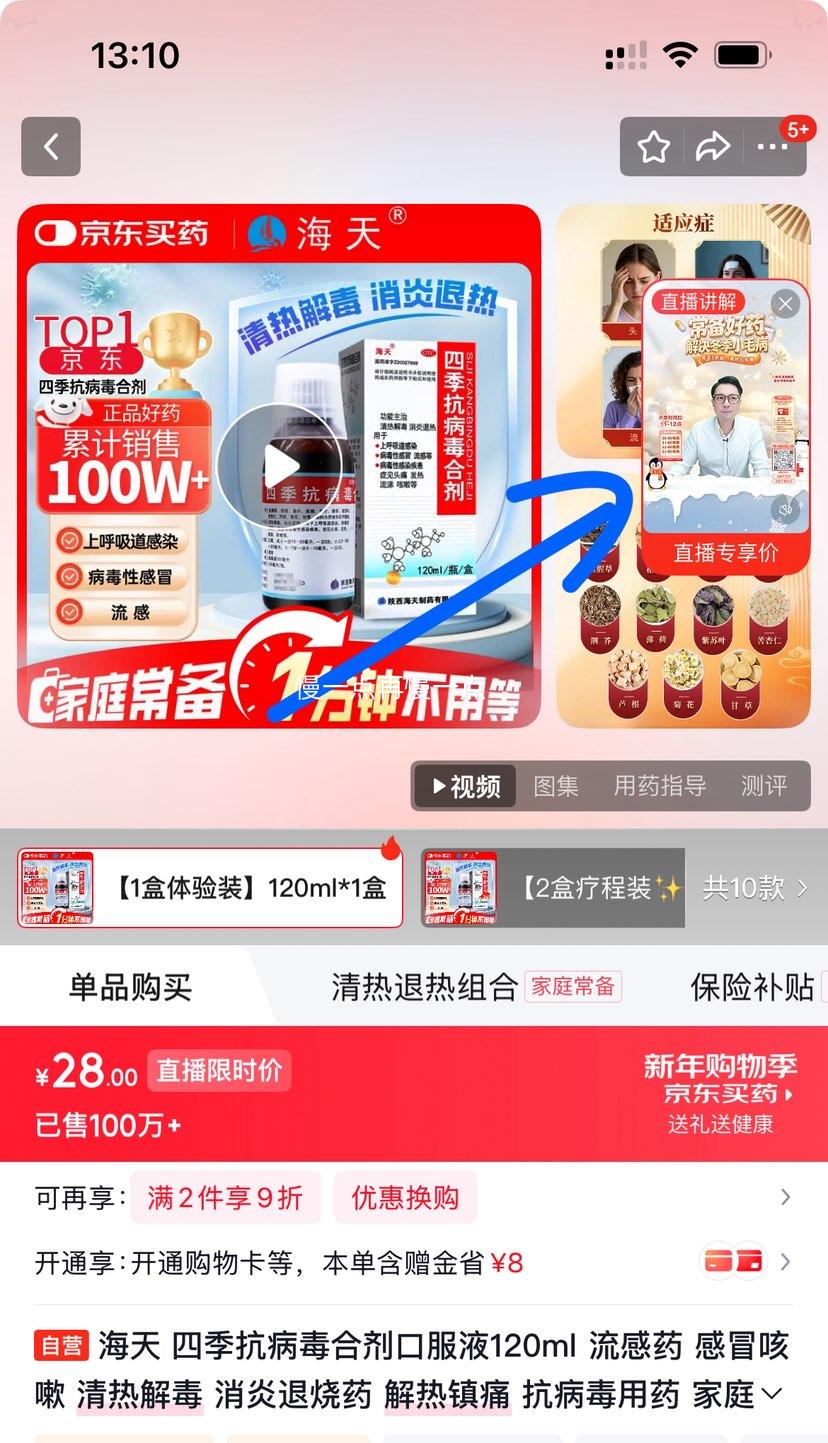Switch to the 图集 tab

tap(556, 786)
